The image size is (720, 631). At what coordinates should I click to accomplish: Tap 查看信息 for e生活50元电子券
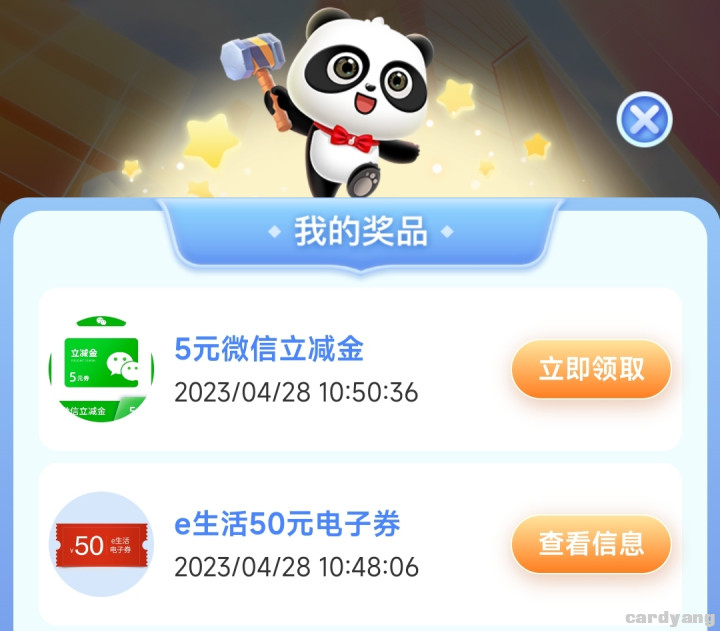591,544
